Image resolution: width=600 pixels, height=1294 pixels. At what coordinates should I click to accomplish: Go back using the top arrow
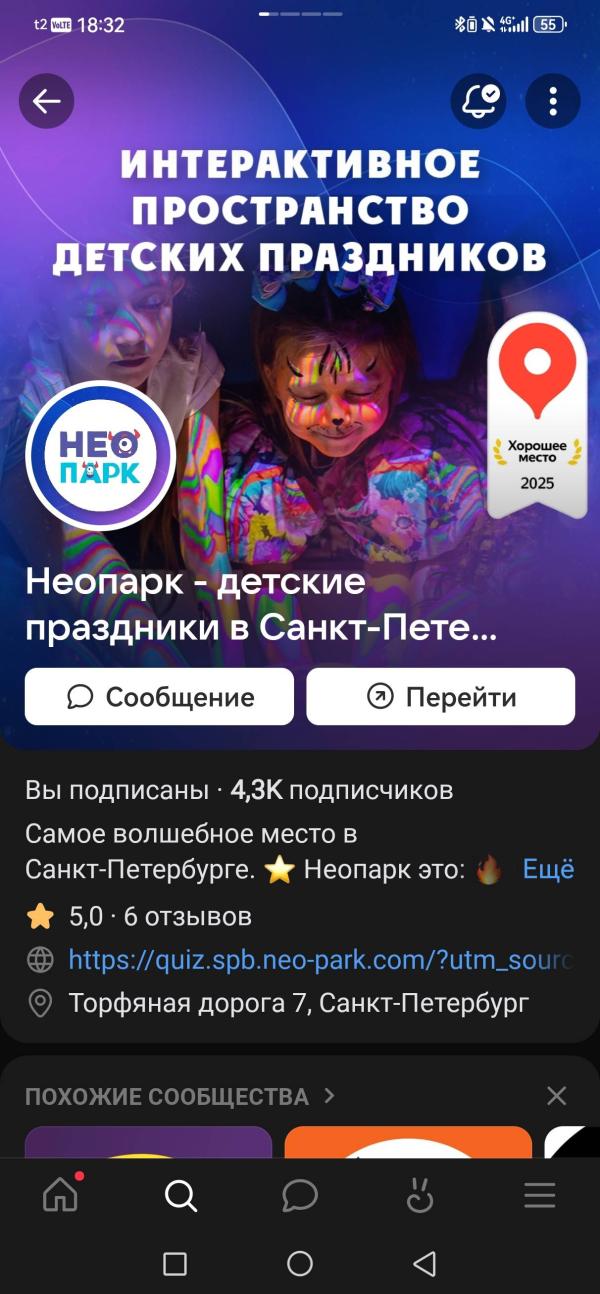pyautogui.click(x=47, y=101)
